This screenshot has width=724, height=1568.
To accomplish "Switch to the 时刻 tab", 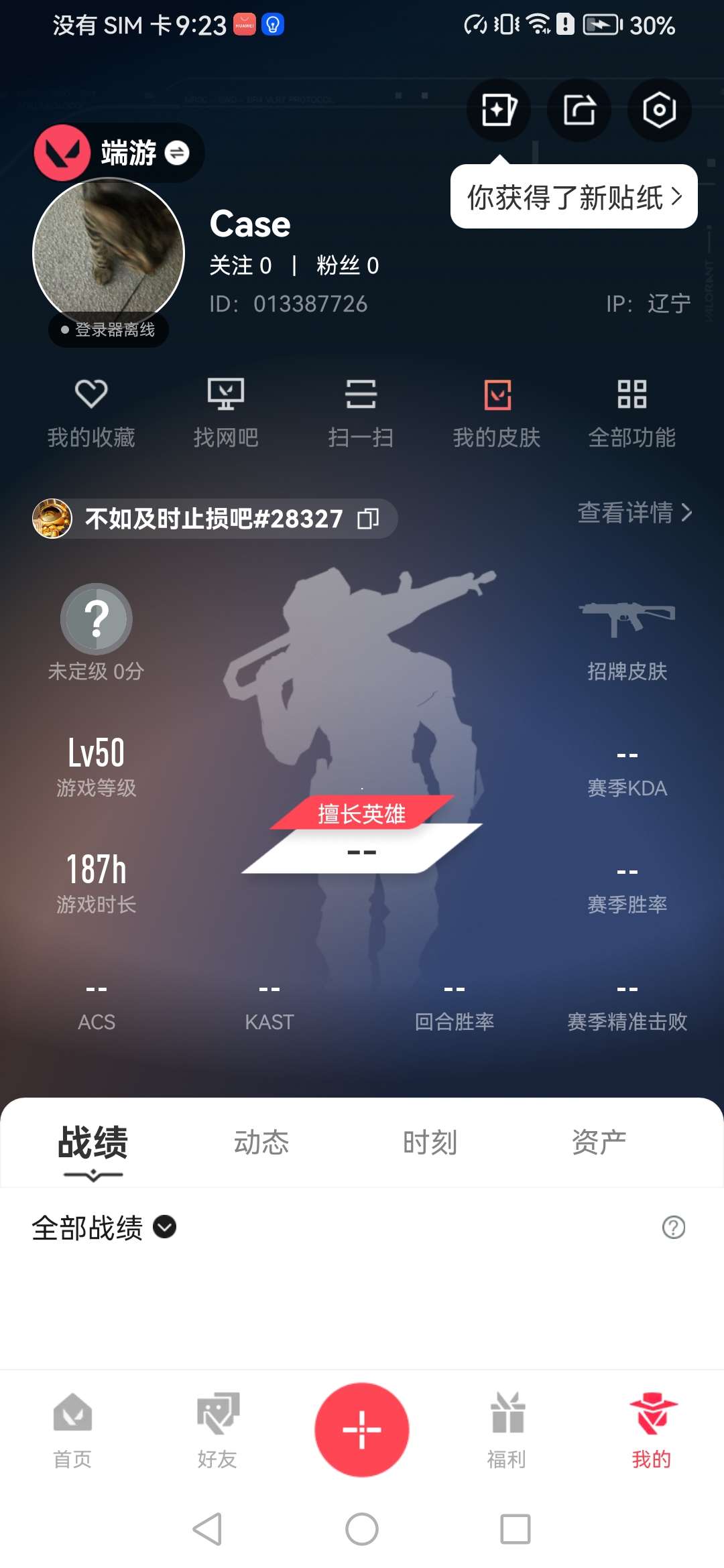I will coord(430,1142).
